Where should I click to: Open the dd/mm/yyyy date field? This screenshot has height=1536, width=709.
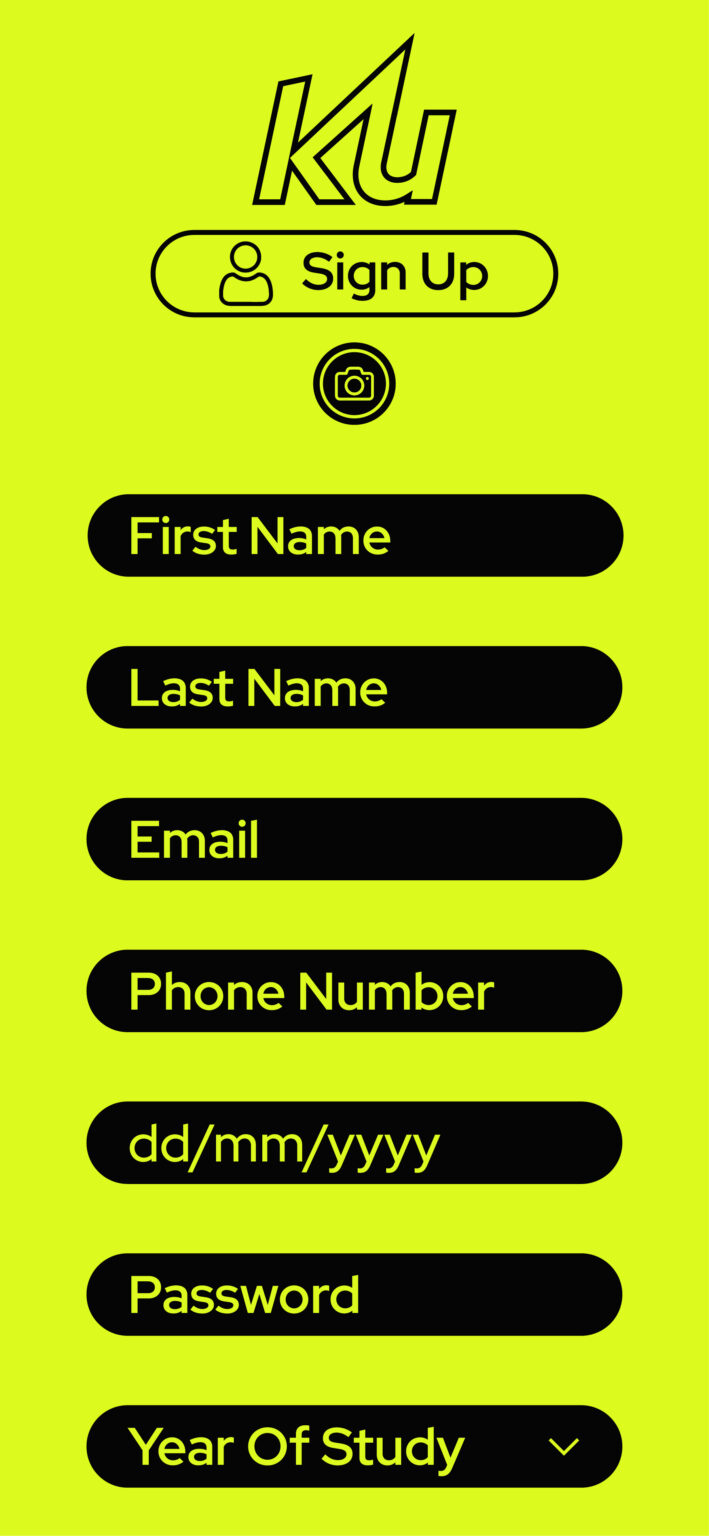point(355,1143)
